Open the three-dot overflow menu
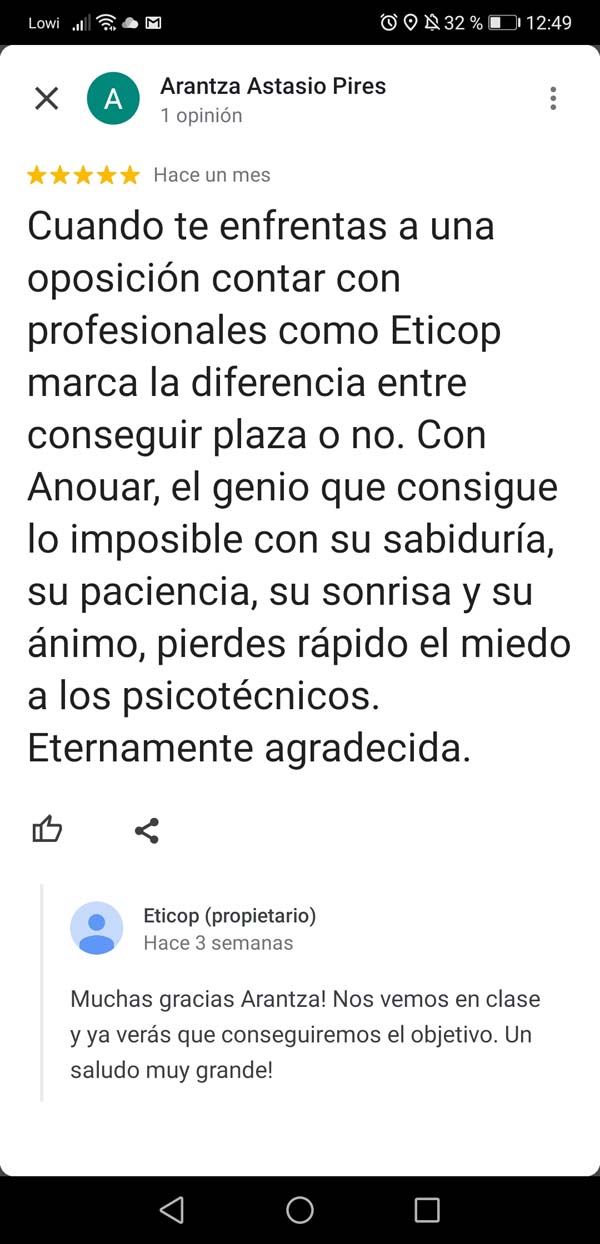The width and height of the screenshot is (600, 1244). [553, 98]
